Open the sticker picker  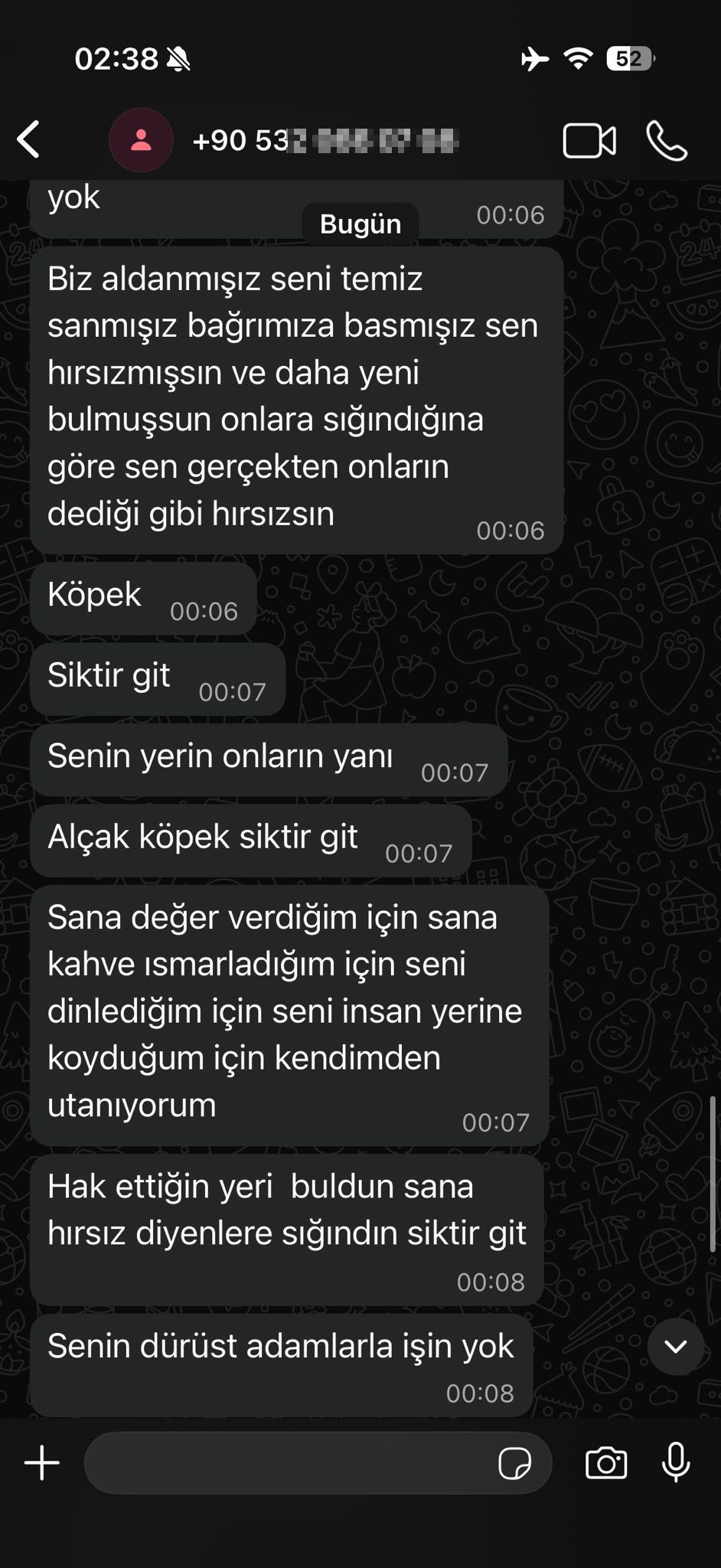514,1464
